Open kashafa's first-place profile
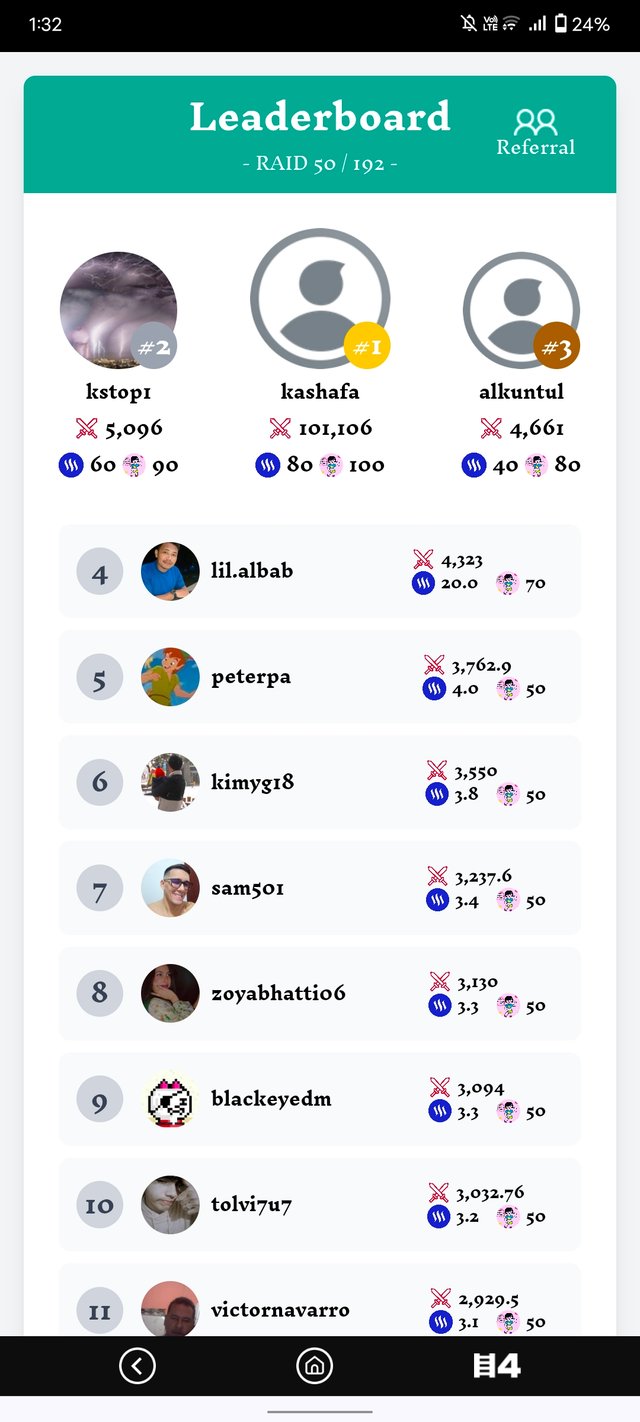The height and width of the screenshot is (1422, 640). tap(320, 300)
